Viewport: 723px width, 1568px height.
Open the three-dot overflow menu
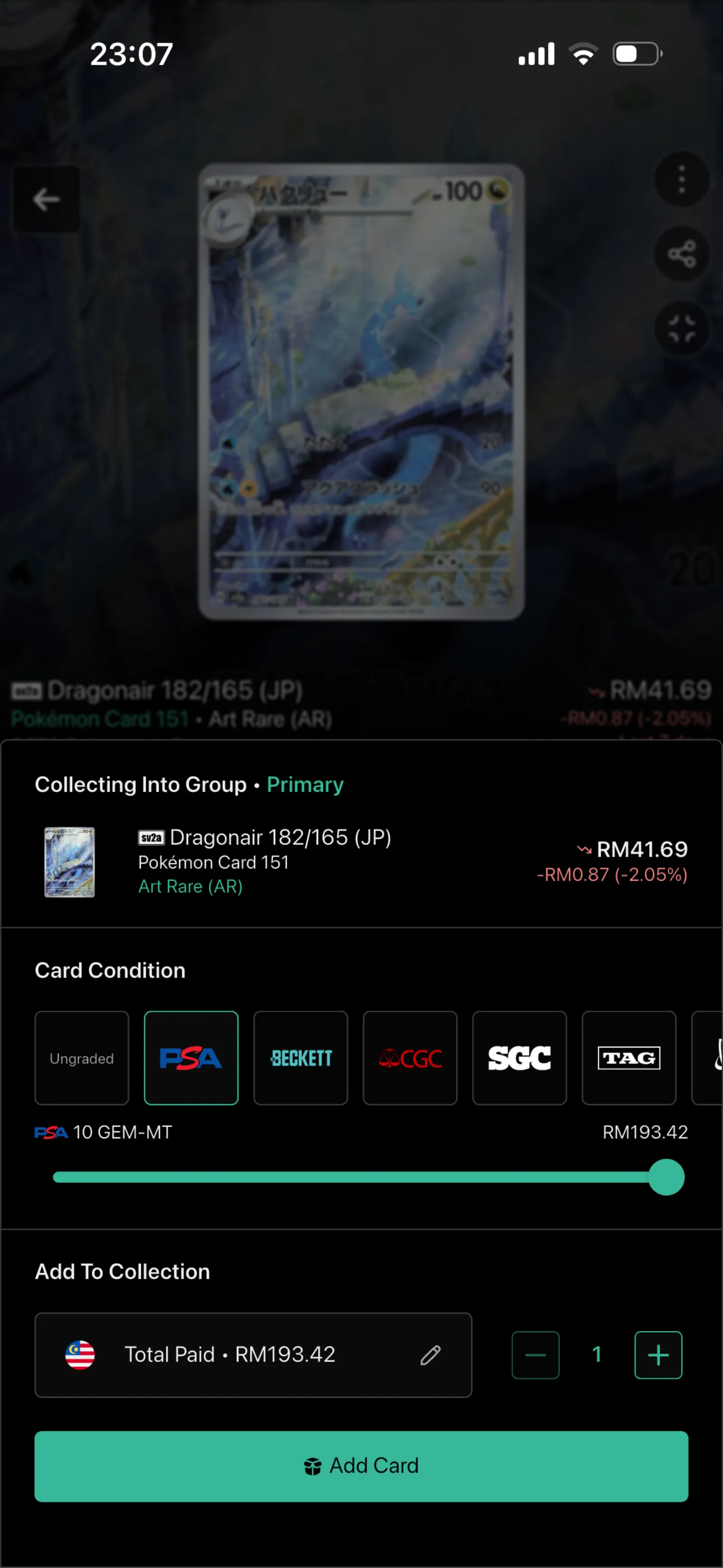(x=681, y=179)
